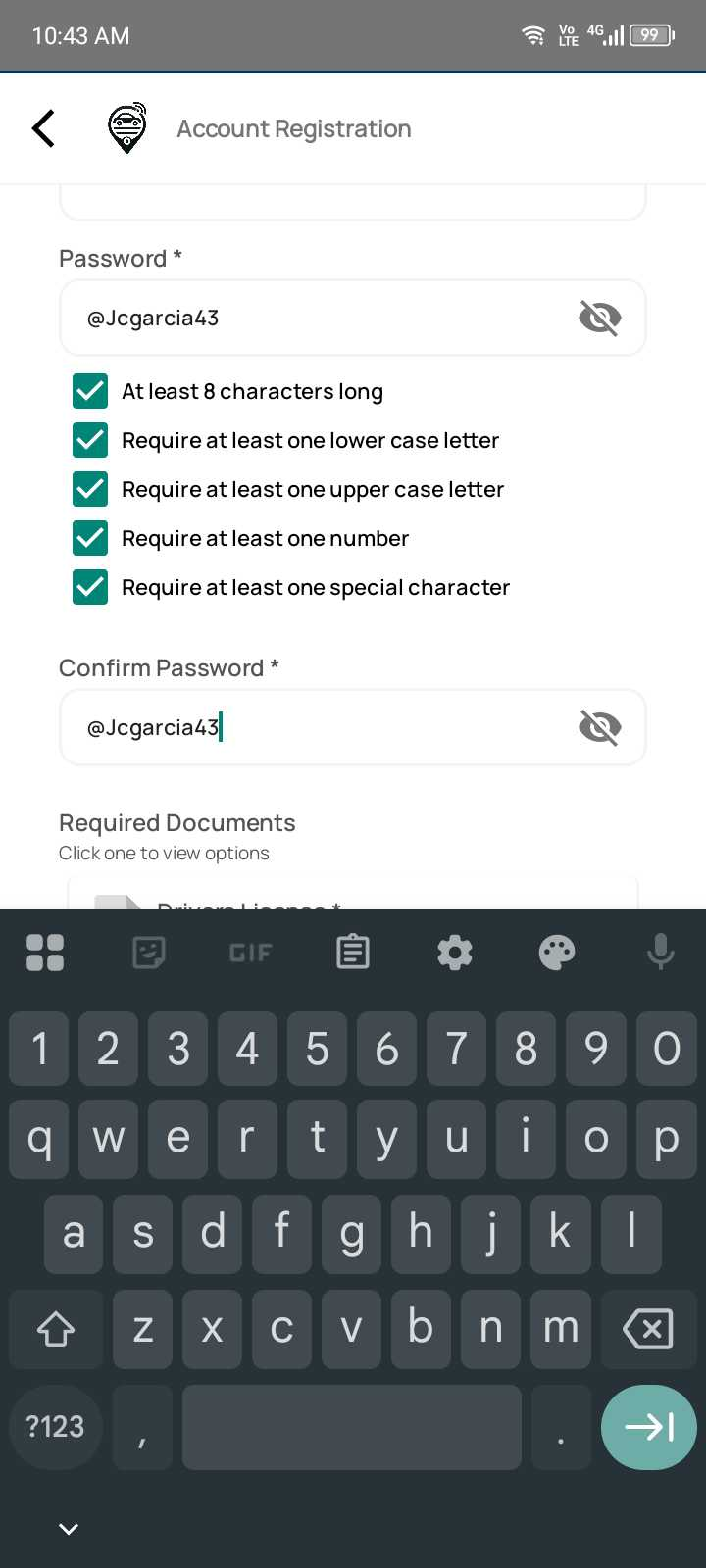Screen dimensions: 706x1568
Task: Reveal the Confirm Password text
Action: click(x=599, y=727)
